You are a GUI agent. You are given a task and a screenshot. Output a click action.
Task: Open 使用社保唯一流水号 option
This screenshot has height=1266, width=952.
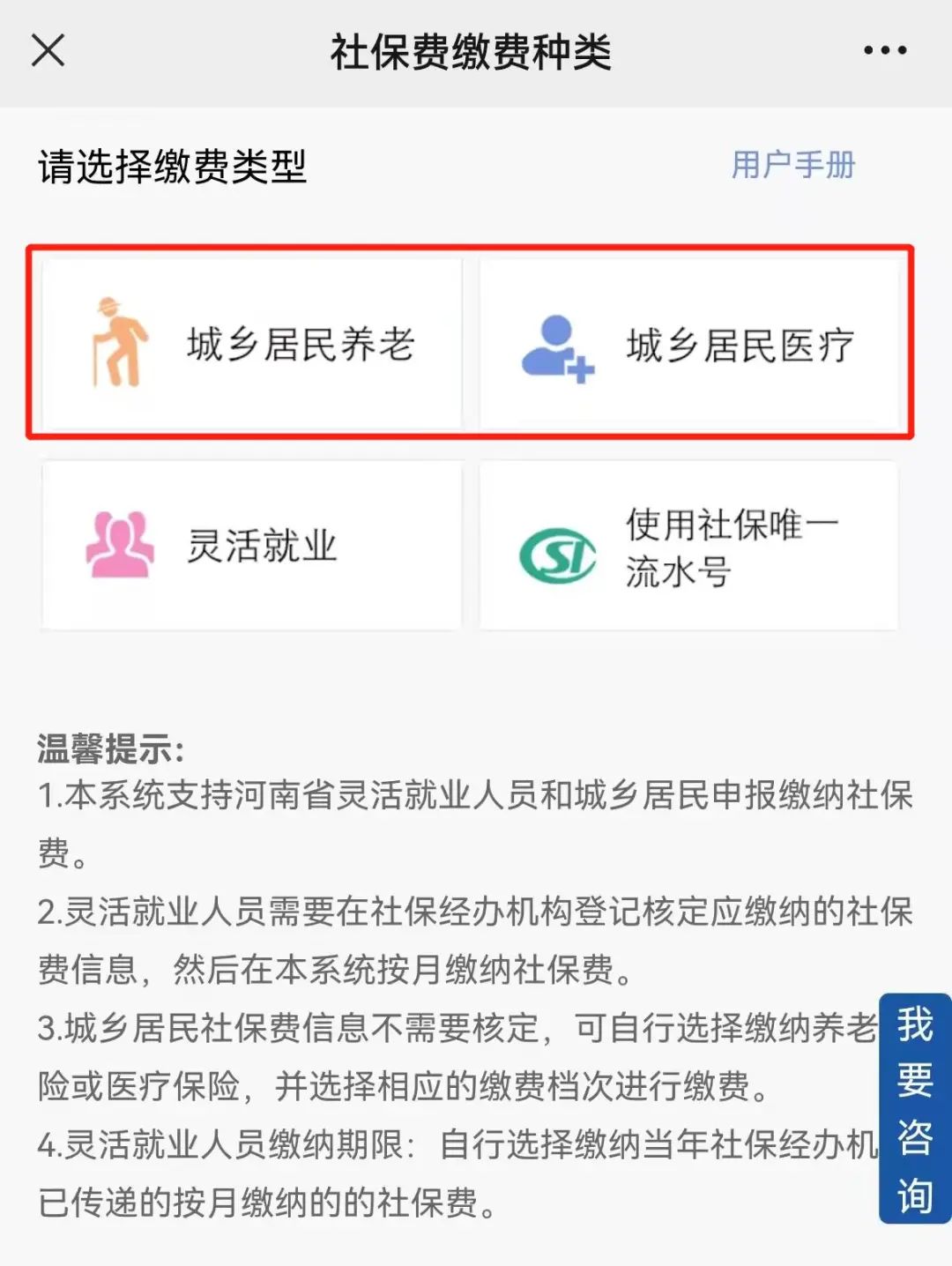(x=688, y=546)
